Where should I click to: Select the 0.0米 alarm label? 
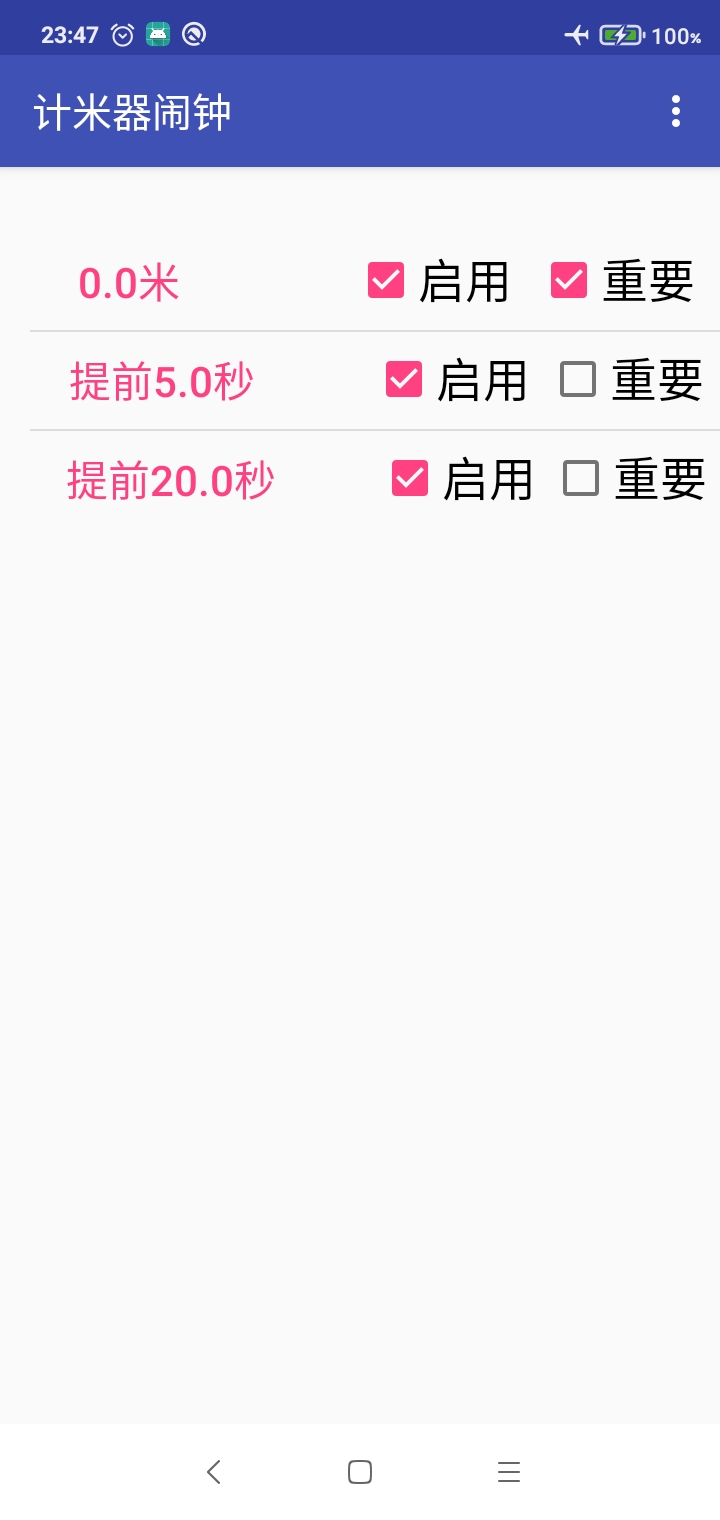click(130, 281)
